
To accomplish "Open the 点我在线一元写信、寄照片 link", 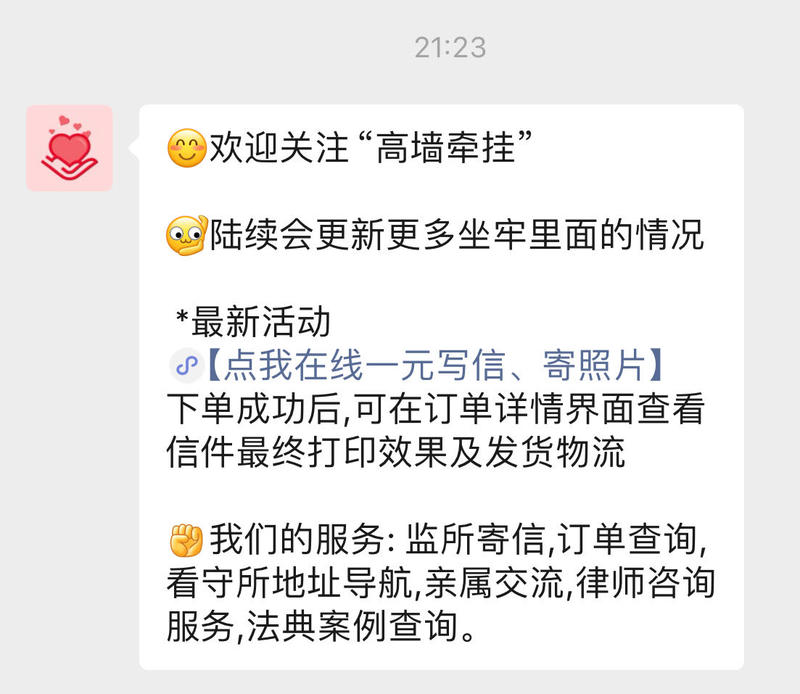I will [x=432, y=367].
